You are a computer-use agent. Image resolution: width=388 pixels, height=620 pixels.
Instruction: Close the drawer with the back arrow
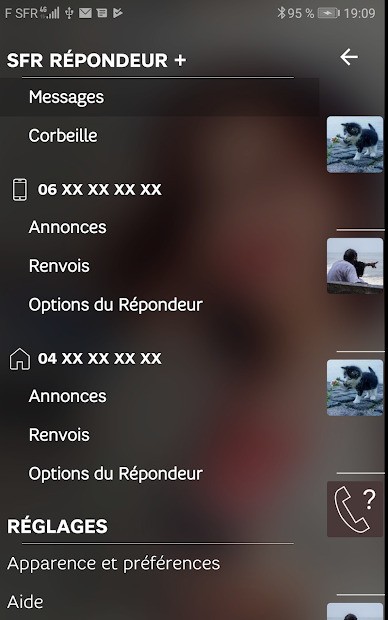[x=349, y=57]
